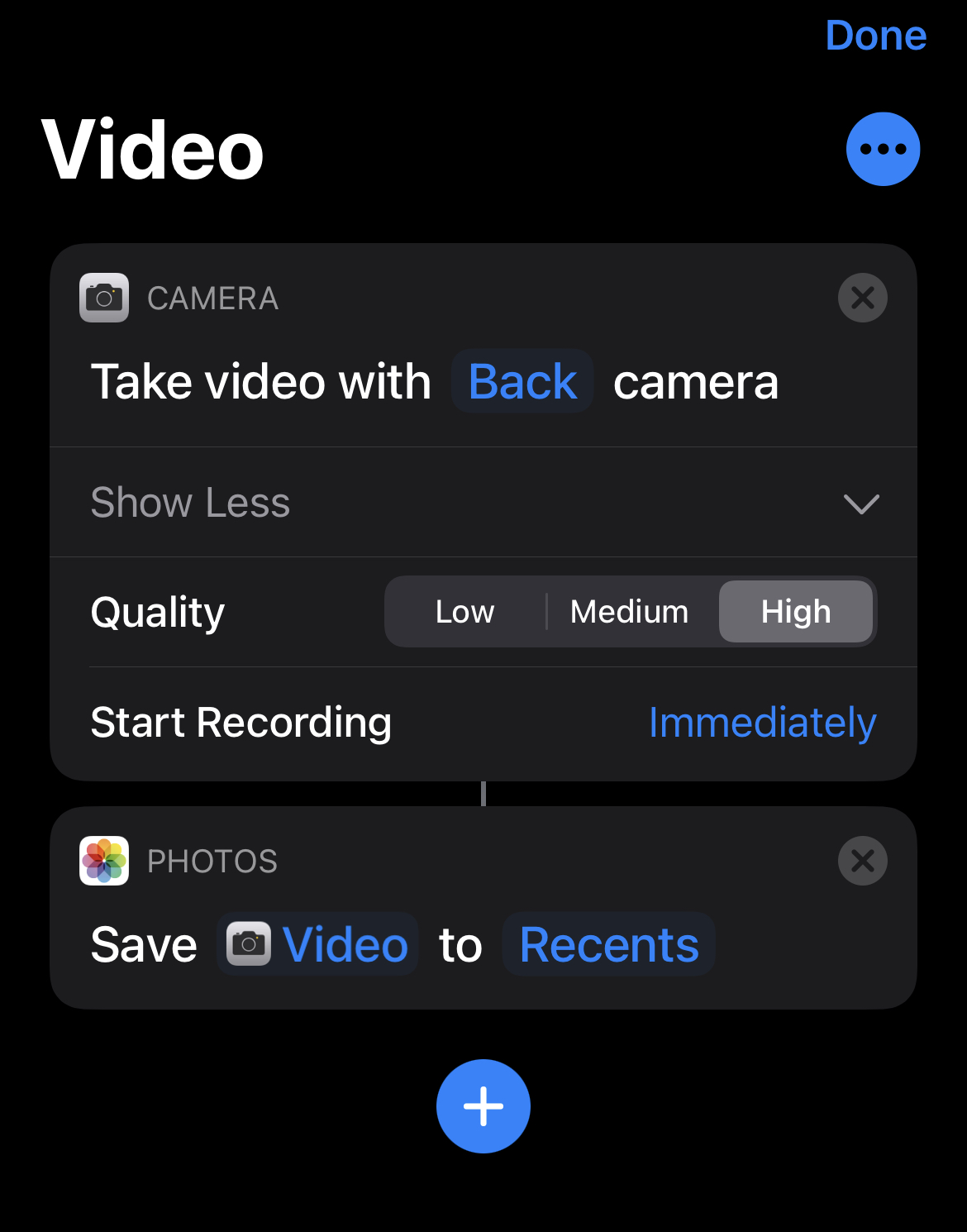Change the Back camera selection

(x=522, y=381)
